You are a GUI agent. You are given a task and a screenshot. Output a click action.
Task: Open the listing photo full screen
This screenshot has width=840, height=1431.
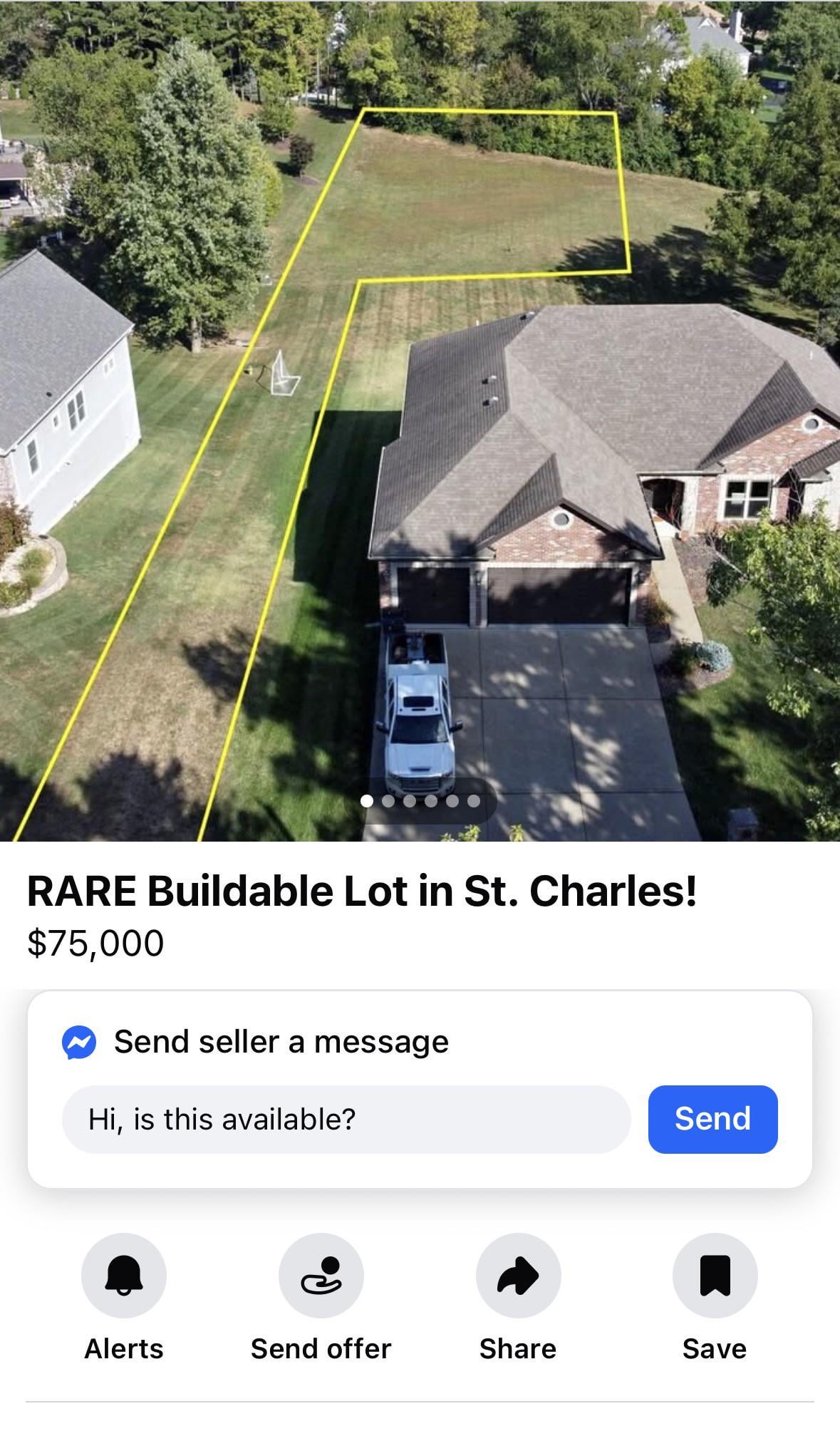(420, 428)
